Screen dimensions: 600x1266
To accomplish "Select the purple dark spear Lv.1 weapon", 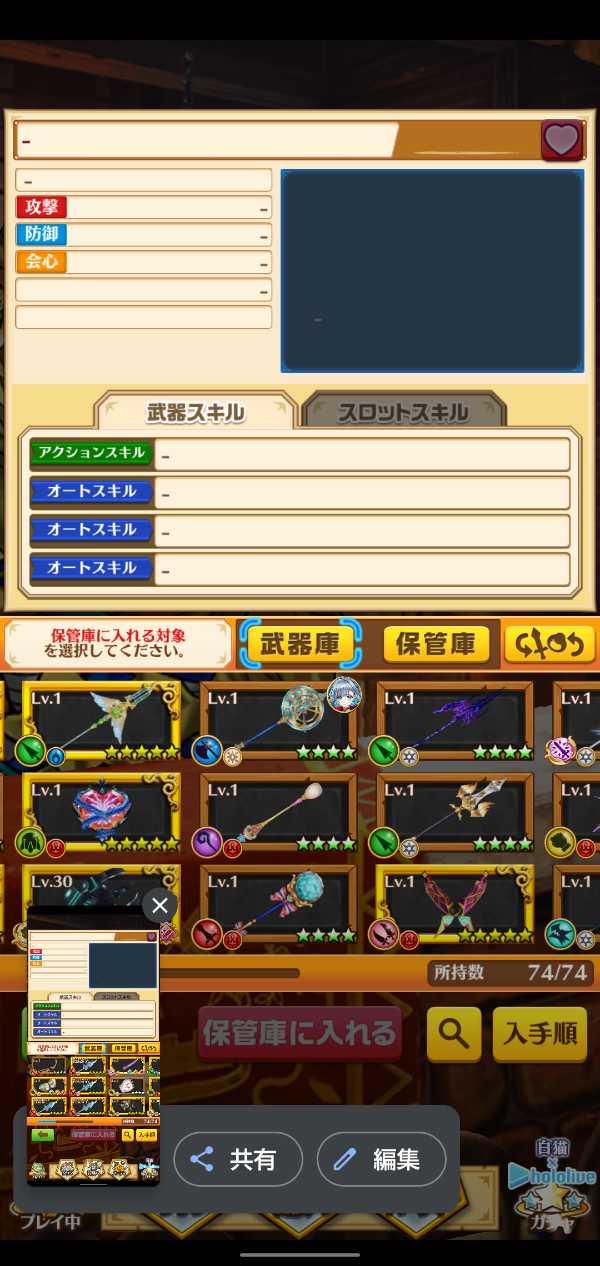I will 454,722.
